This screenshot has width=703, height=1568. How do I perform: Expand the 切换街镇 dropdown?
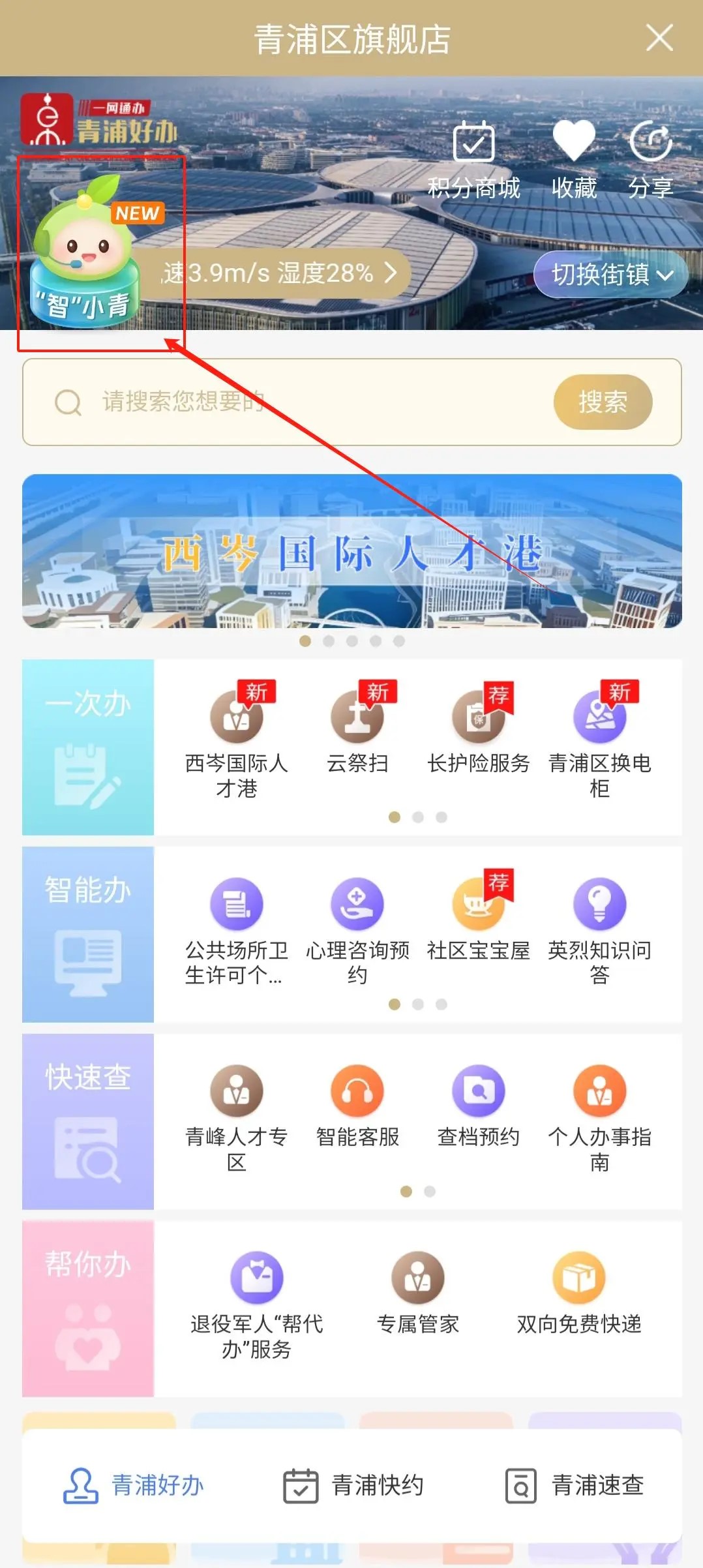611,274
